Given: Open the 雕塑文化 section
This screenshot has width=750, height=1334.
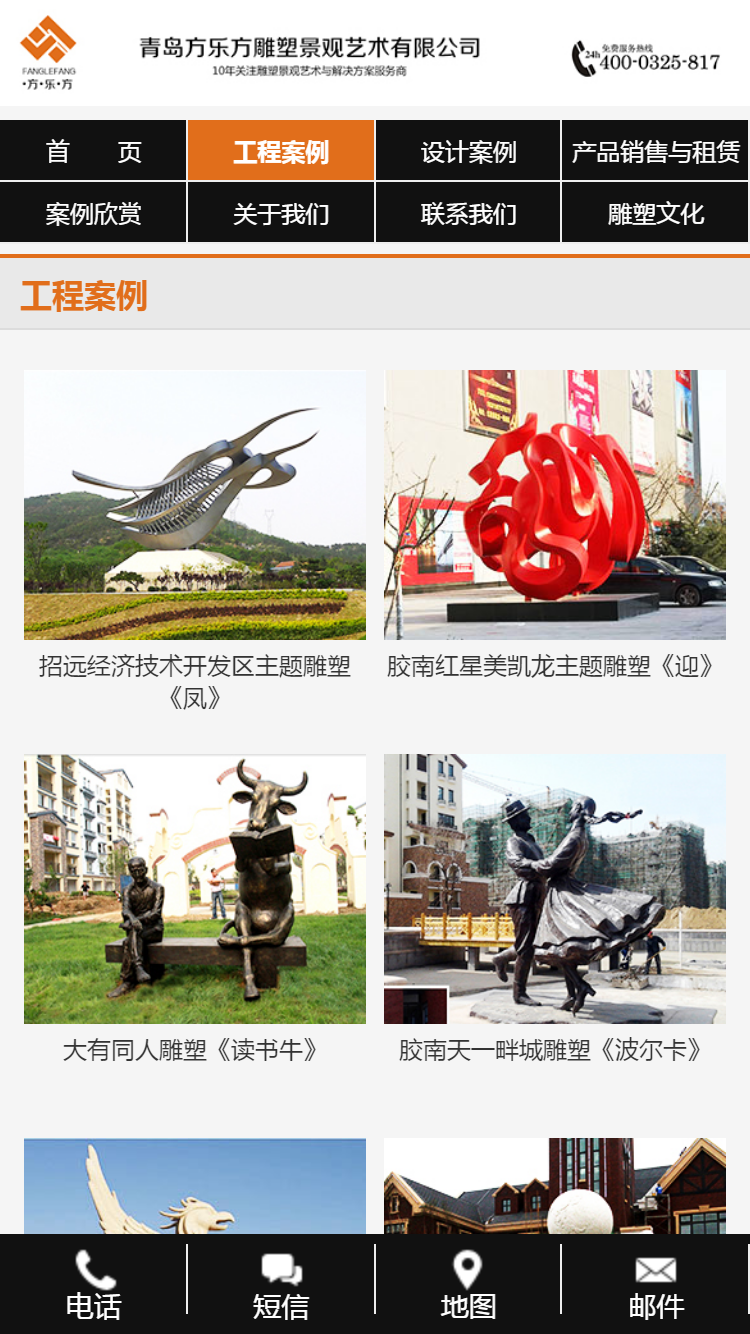Looking at the screenshot, I should click(655, 213).
